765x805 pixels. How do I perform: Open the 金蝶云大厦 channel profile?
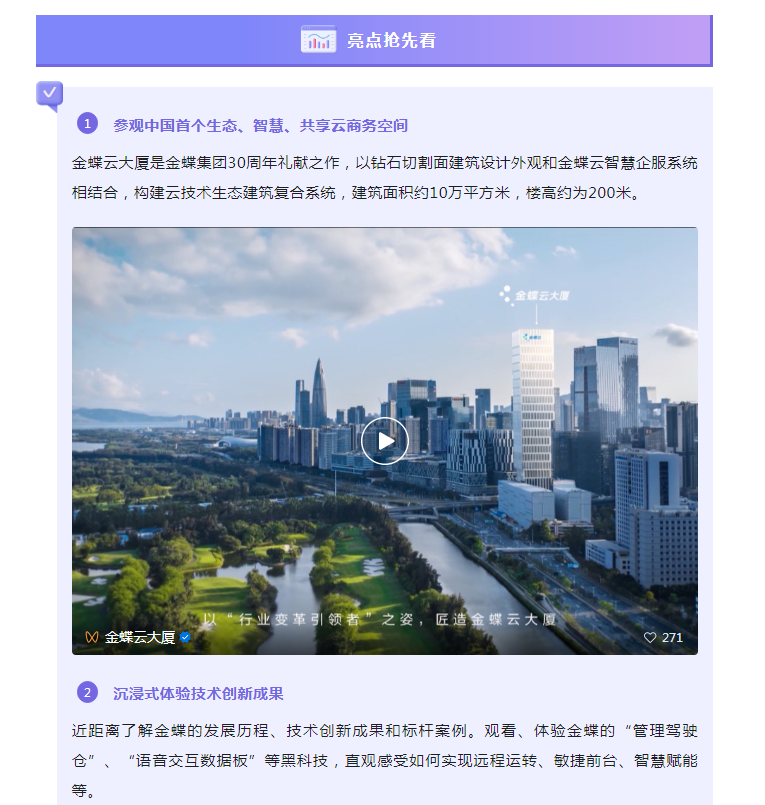139,637
